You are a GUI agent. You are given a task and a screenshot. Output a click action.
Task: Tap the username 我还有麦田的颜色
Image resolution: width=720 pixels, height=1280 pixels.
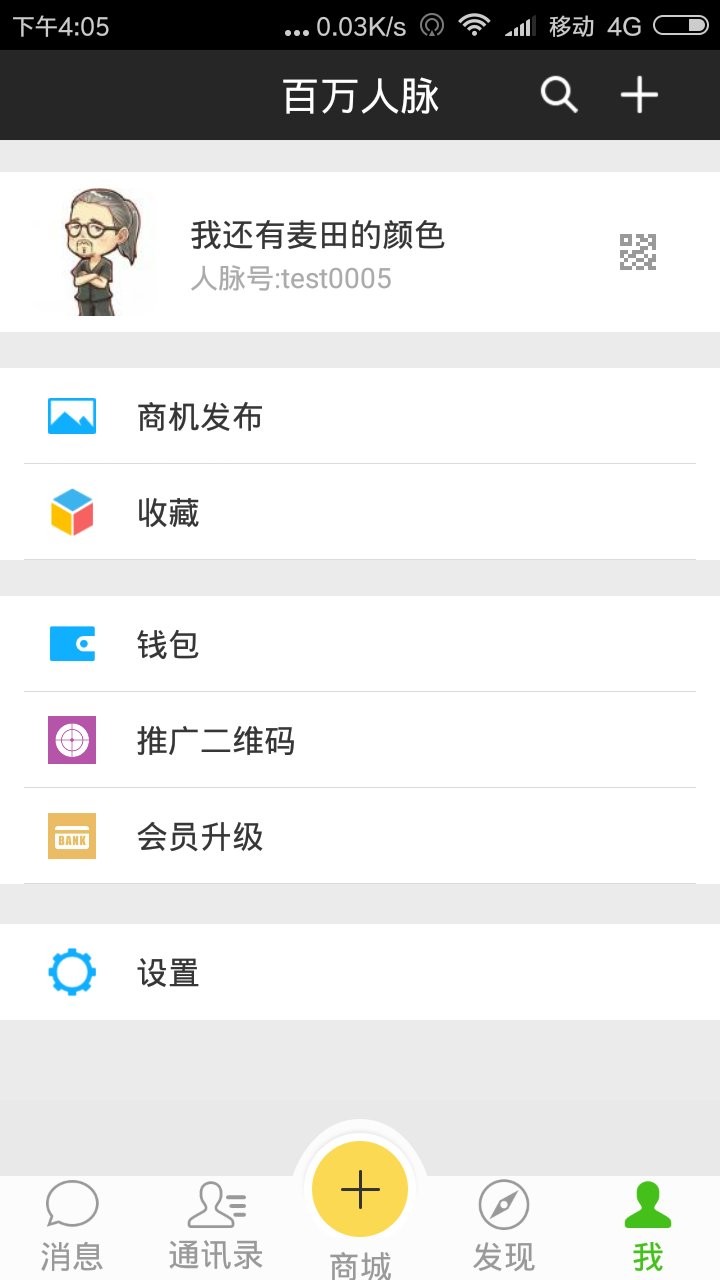(x=318, y=236)
